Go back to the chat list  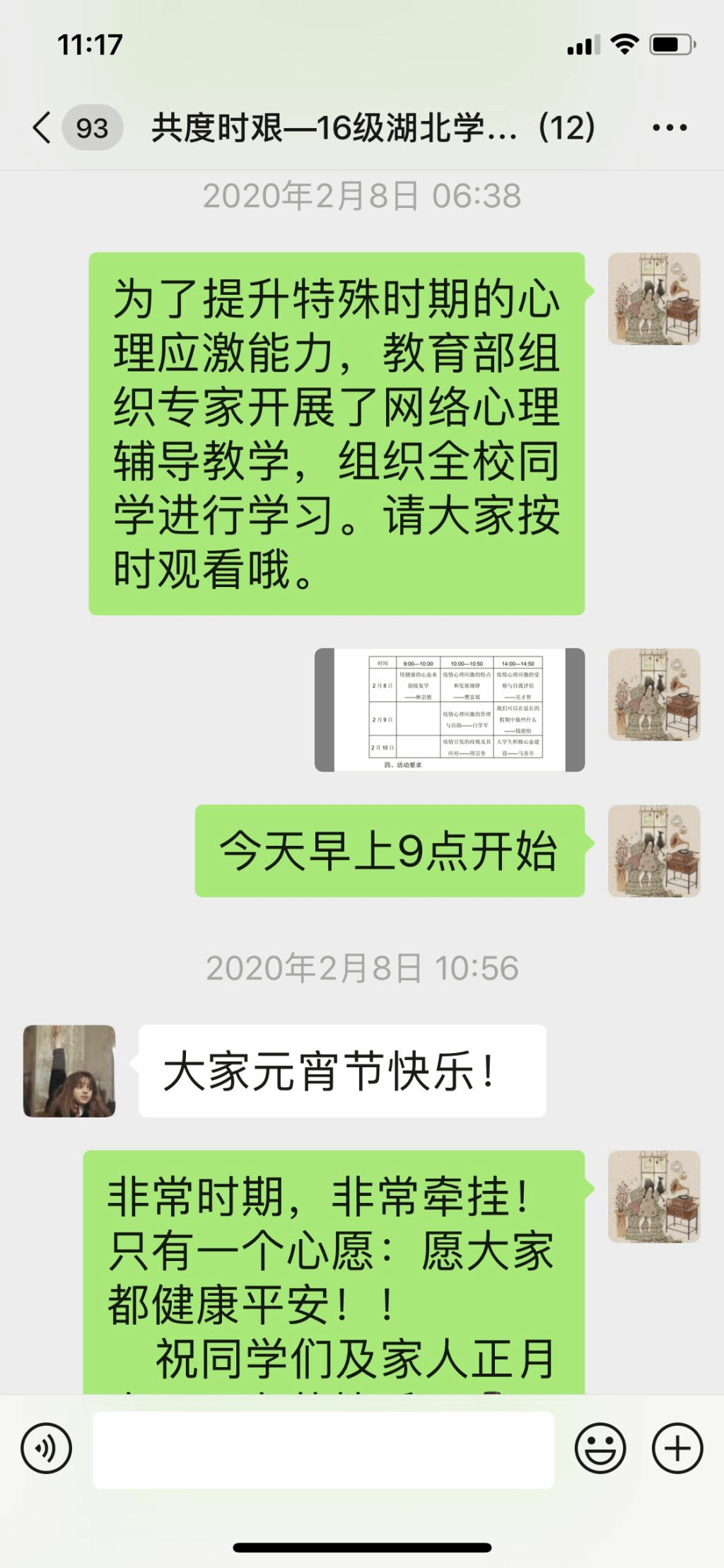point(42,128)
